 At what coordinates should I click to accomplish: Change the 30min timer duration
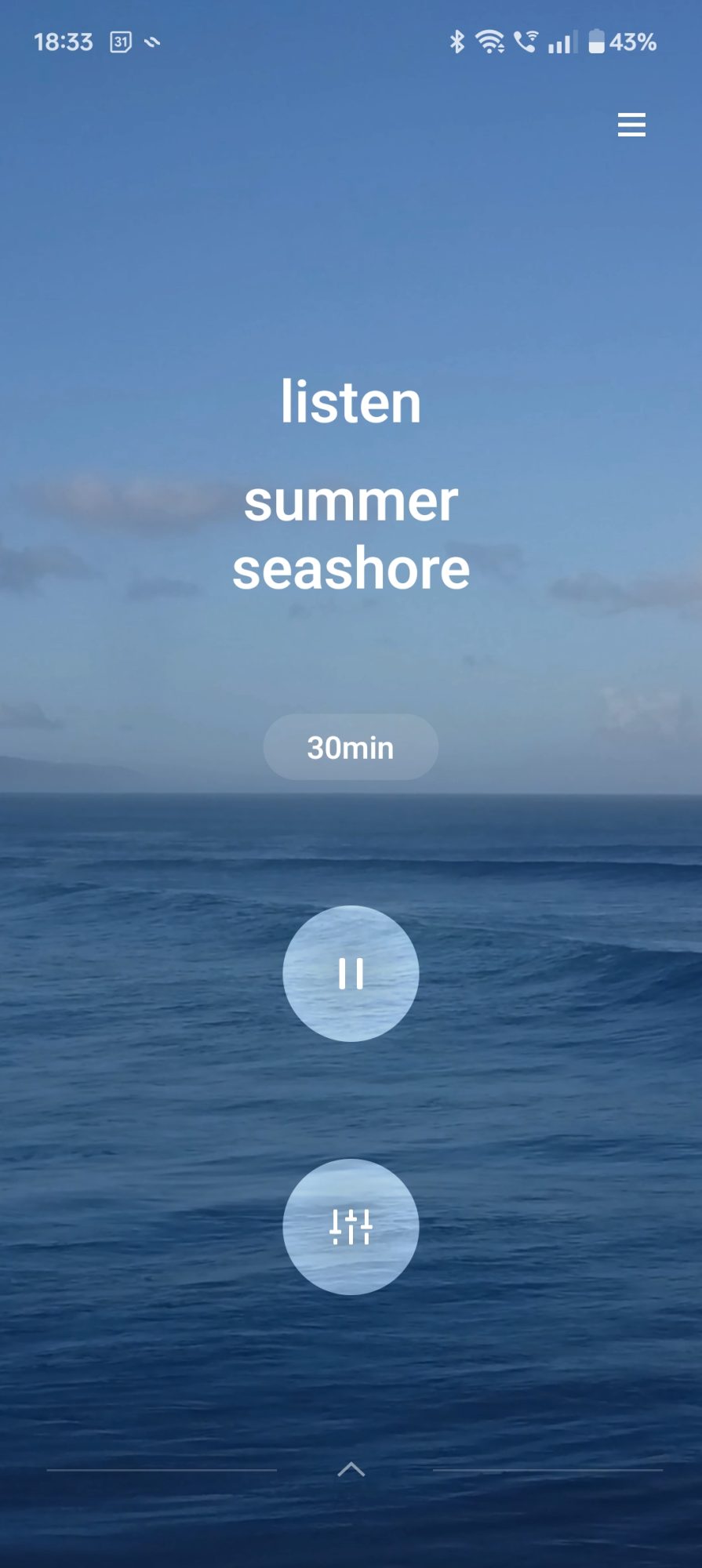pyautogui.click(x=351, y=747)
